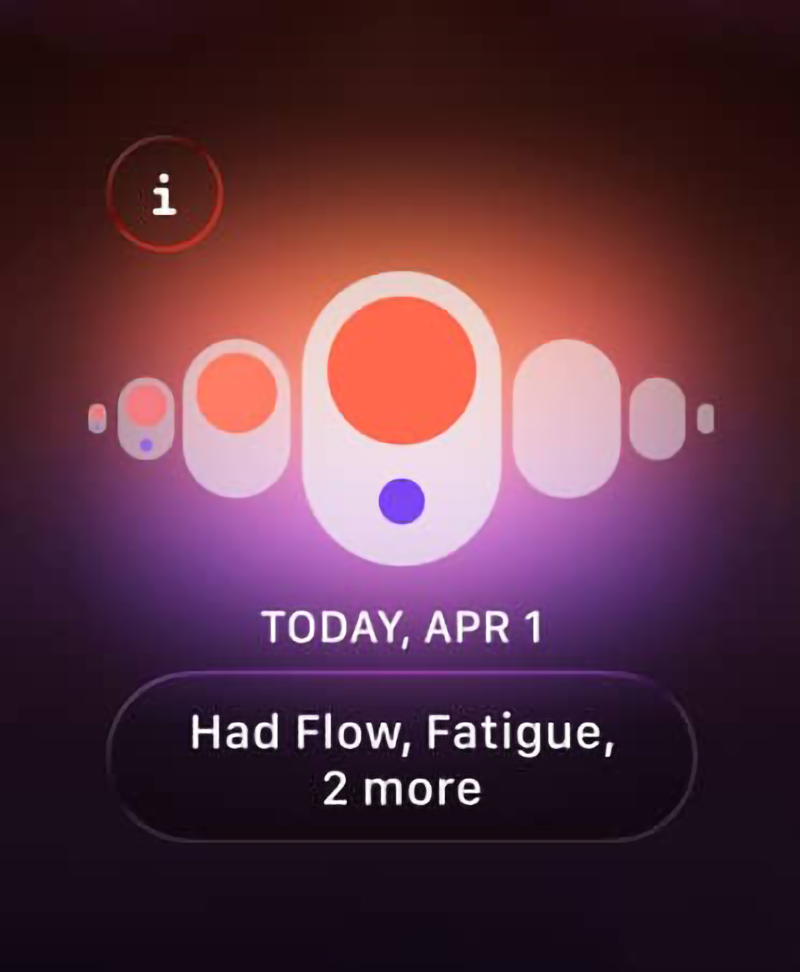Open the cycle info icon
Viewport: 800px width, 972px height.
point(164,194)
